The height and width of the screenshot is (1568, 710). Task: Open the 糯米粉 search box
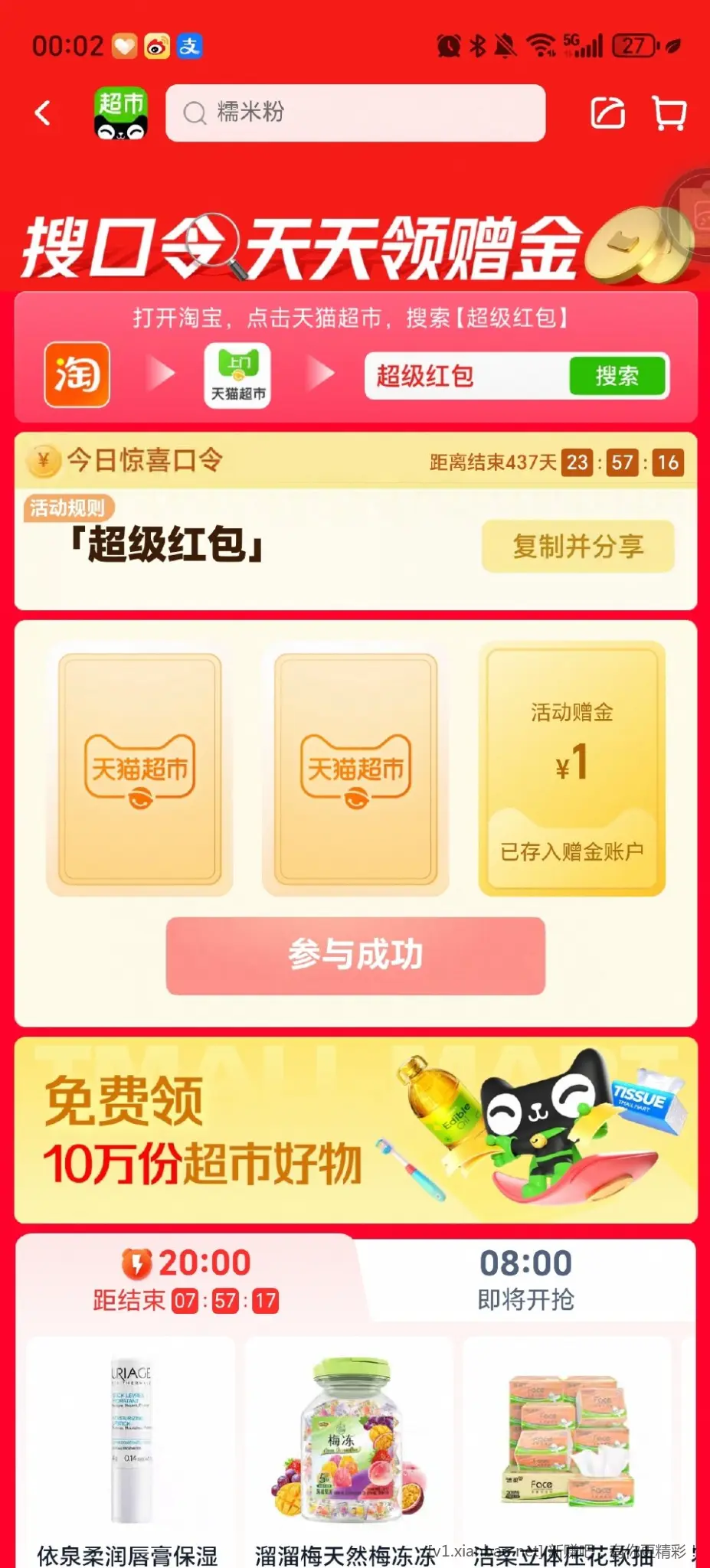tap(355, 113)
